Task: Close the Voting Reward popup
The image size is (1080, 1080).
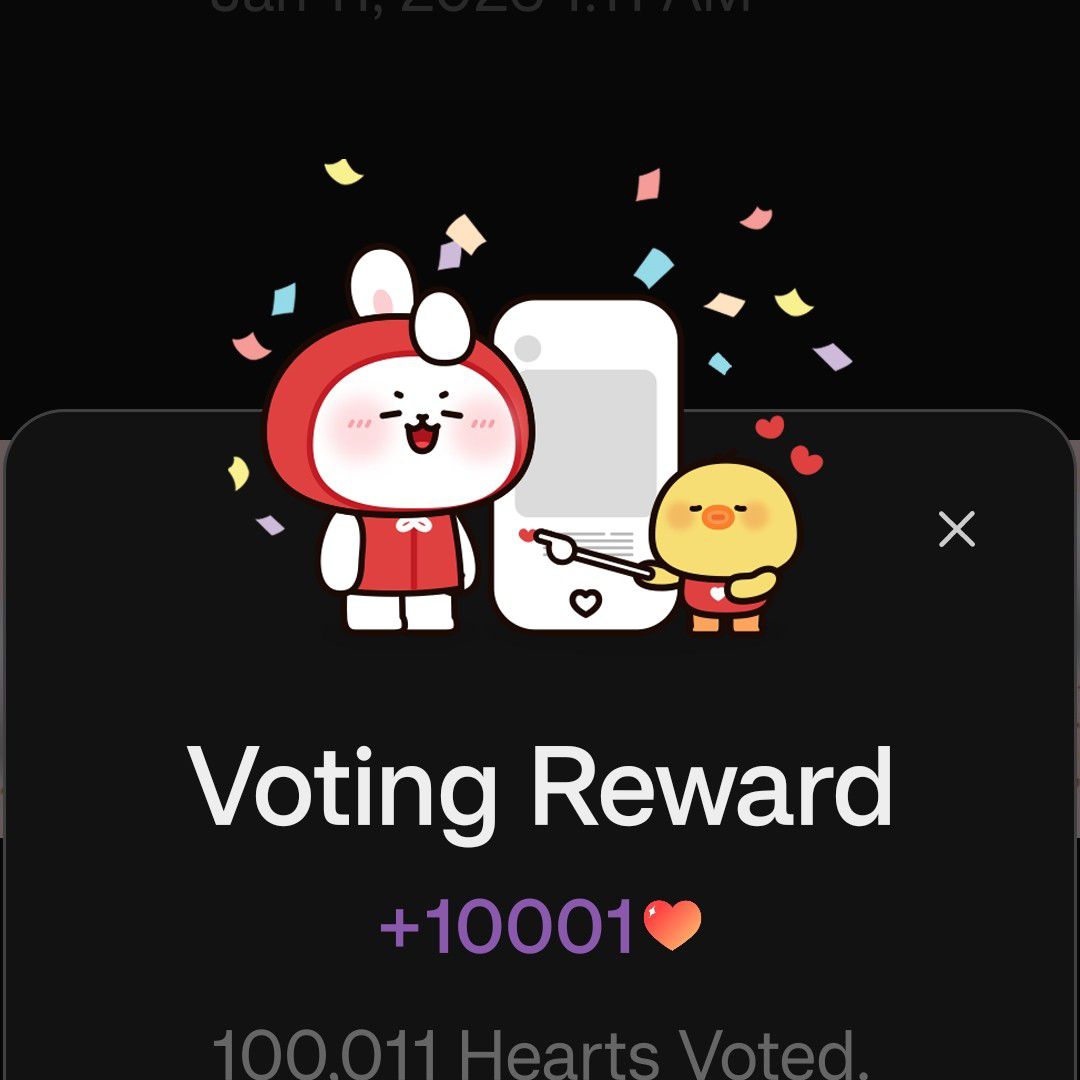Action: 957,529
